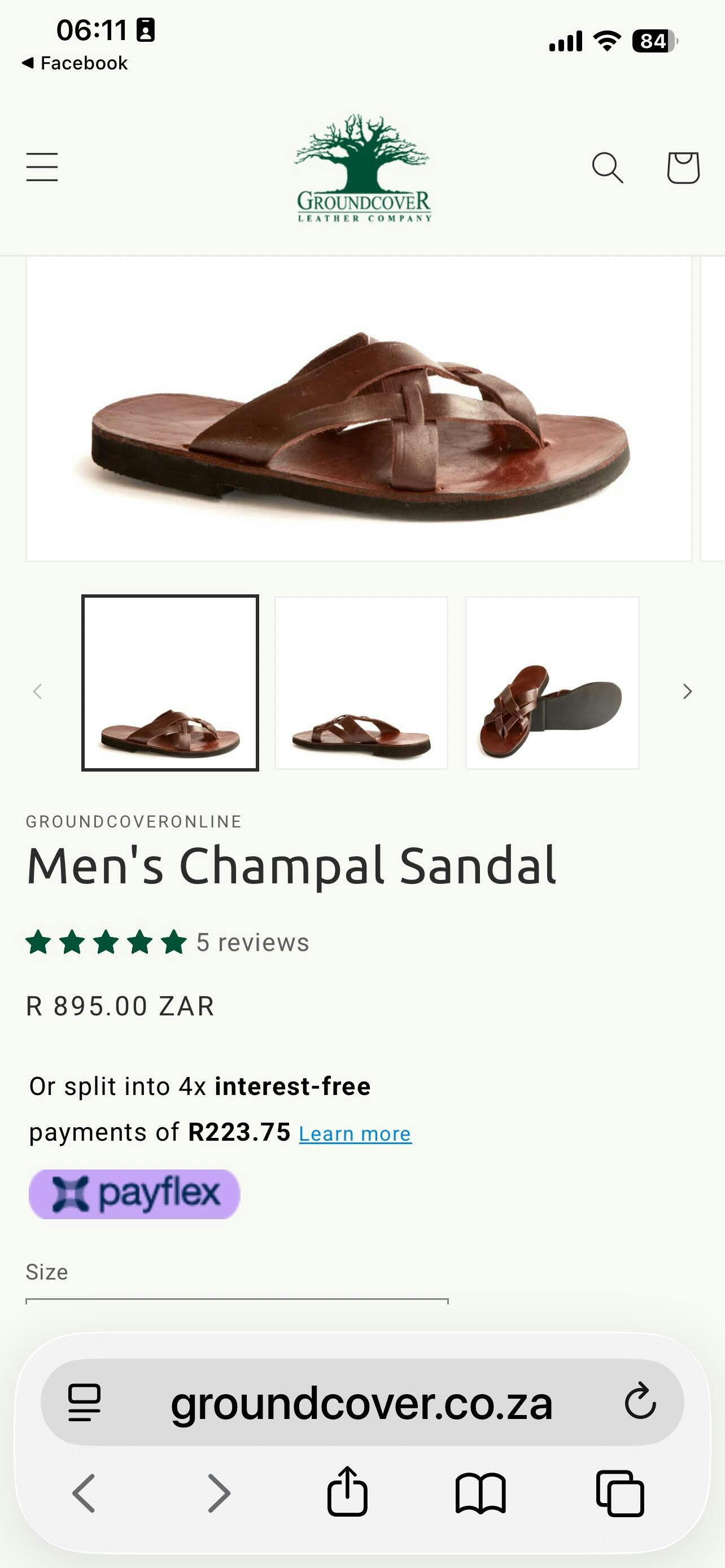Show next product thumbnails
Viewport: 725px width, 1568px height.
click(x=687, y=691)
